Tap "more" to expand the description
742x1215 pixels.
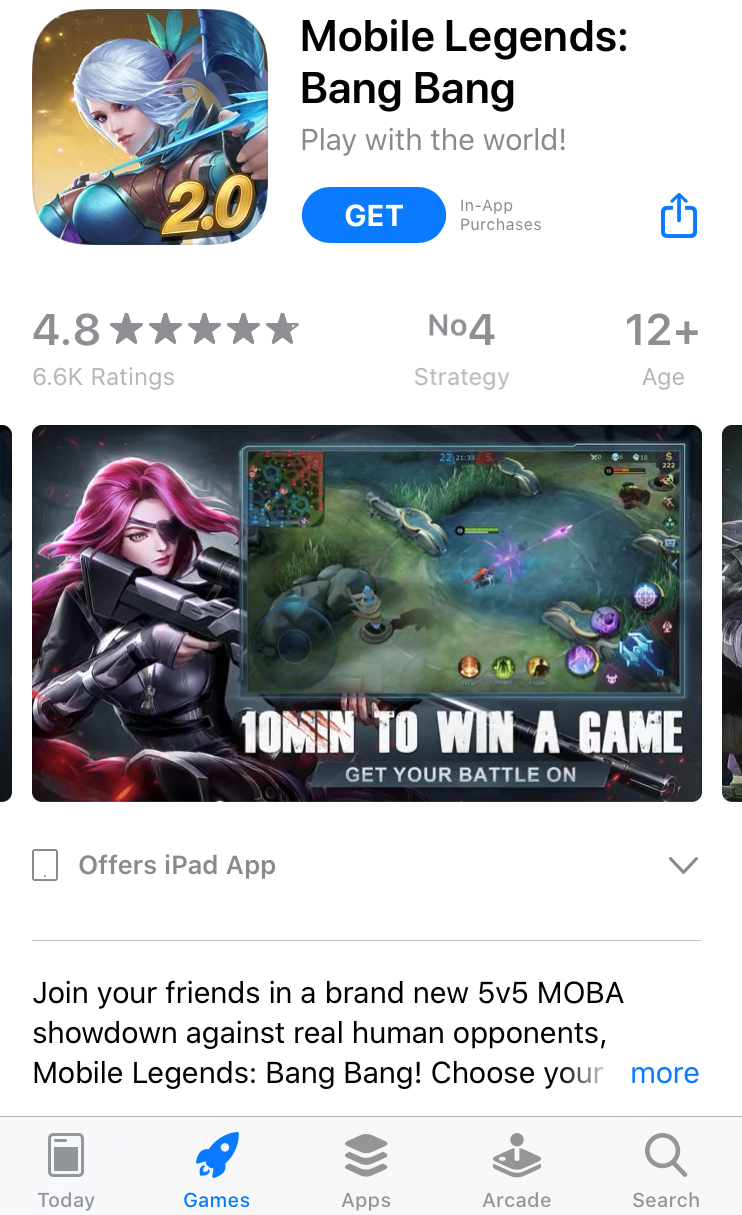[x=664, y=1073]
